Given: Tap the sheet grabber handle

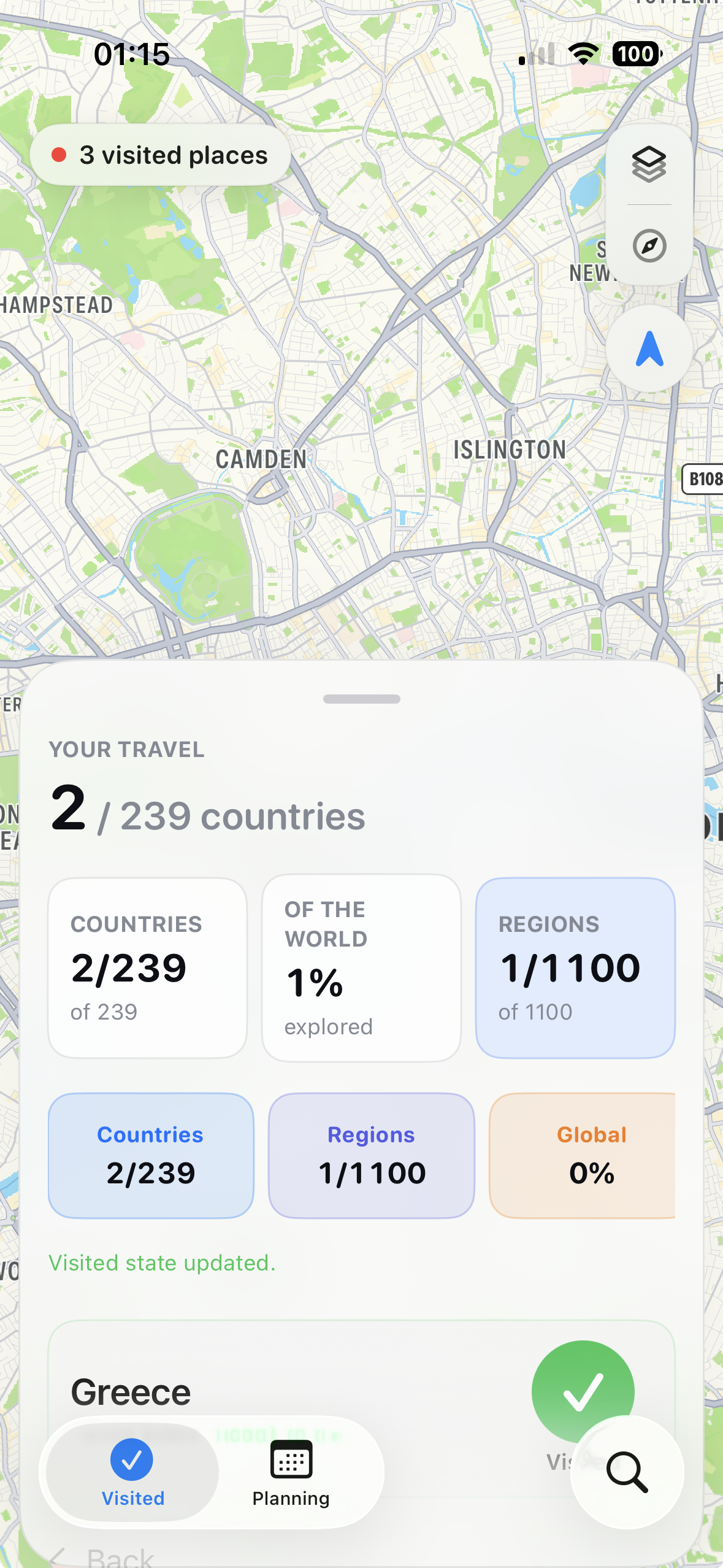Looking at the screenshot, I should 362,699.
